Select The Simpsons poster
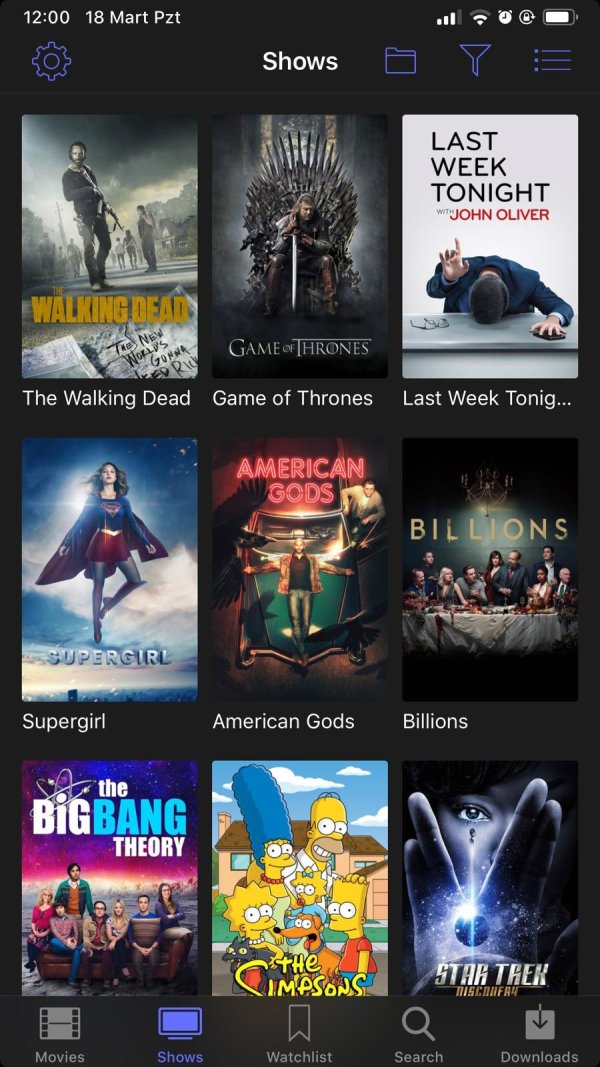The height and width of the screenshot is (1067, 600). point(300,878)
